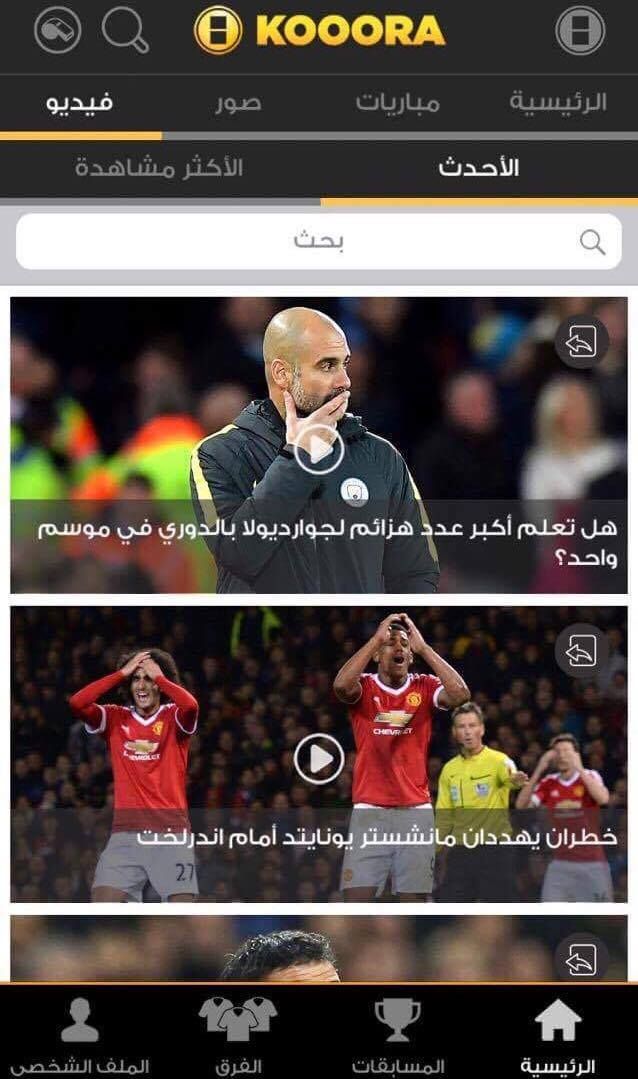Open the الفرق bottom tab

238,1034
